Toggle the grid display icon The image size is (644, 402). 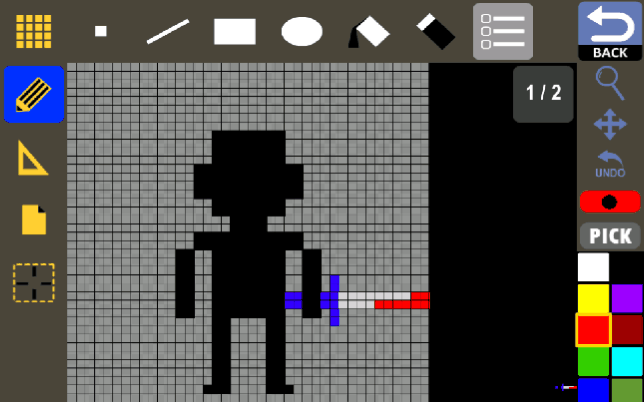33,31
